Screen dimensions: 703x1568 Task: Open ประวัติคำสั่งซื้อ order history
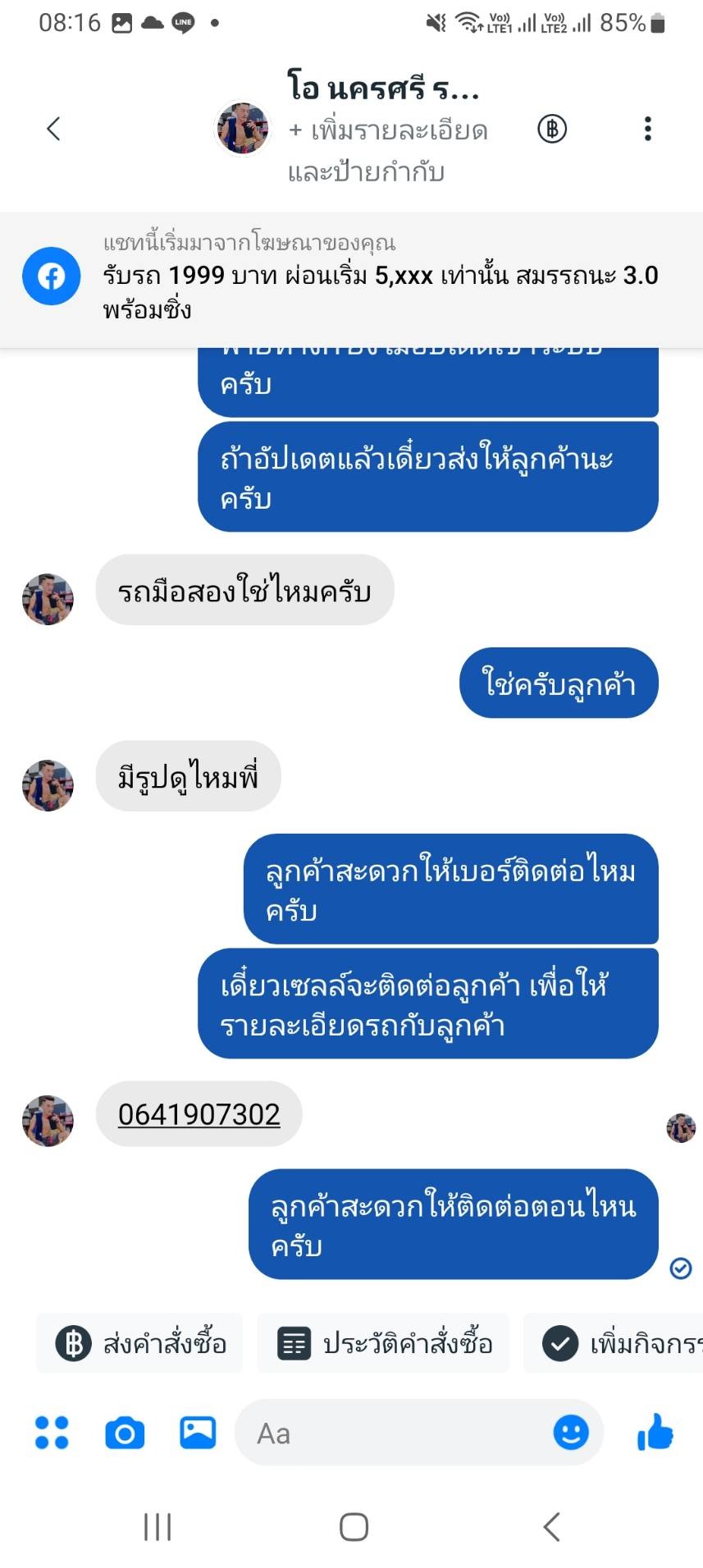point(384,1343)
